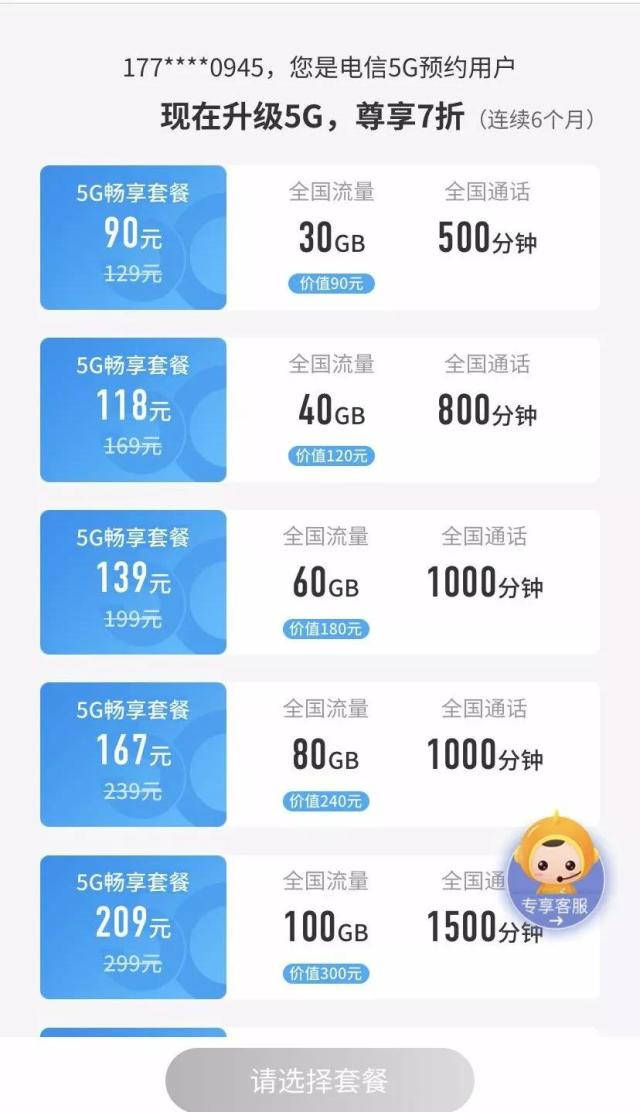The width and height of the screenshot is (640, 1112).
Task: Tap the 请选择套餐 button
Action: point(319,1080)
